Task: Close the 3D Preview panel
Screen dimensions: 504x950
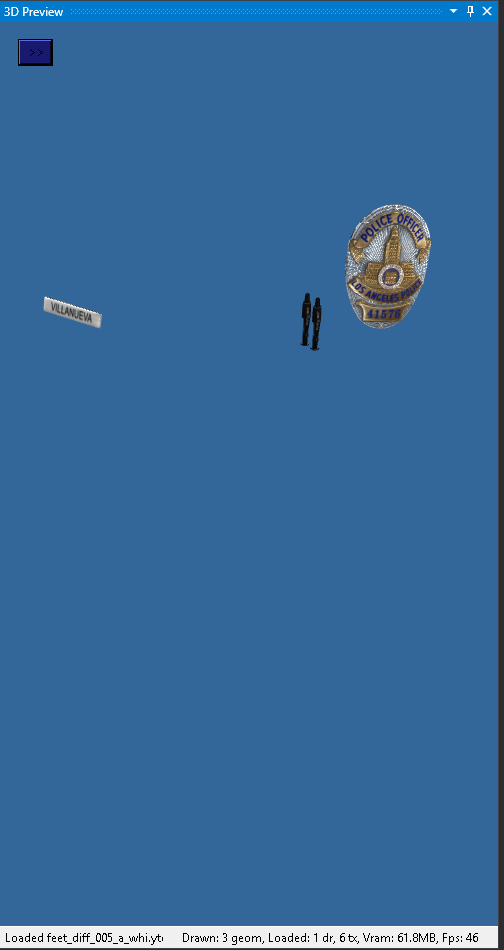Action: pyautogui.click(x=487, y=11)
